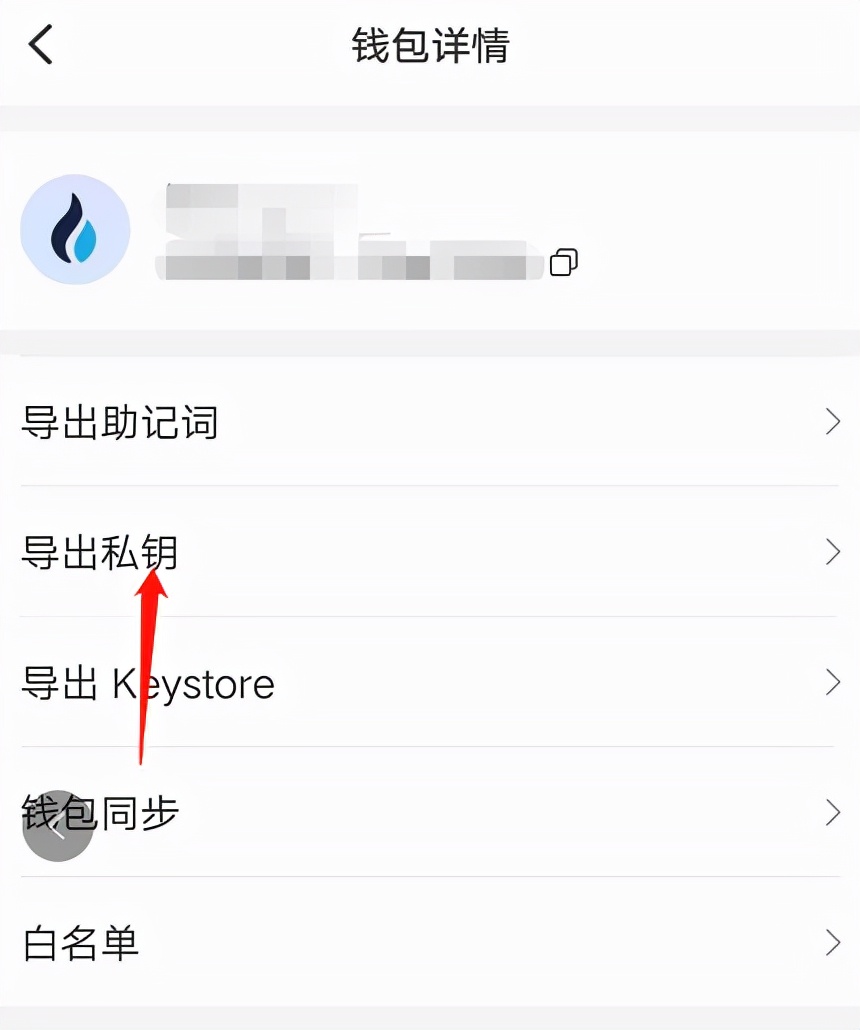Select the 钱包详情 title bar

pos(430,44)
